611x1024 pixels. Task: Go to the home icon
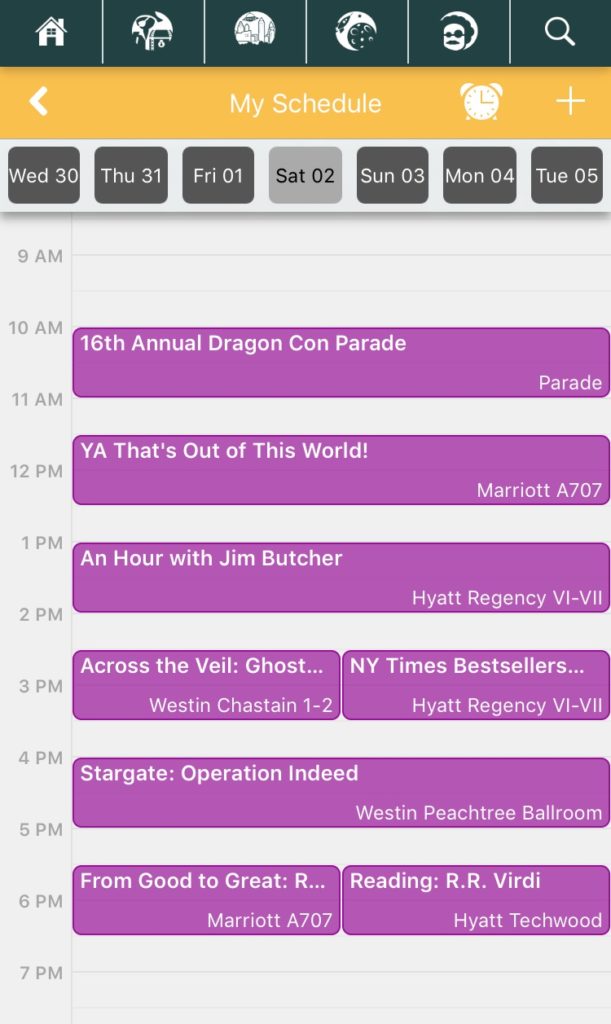pos(51,31)
